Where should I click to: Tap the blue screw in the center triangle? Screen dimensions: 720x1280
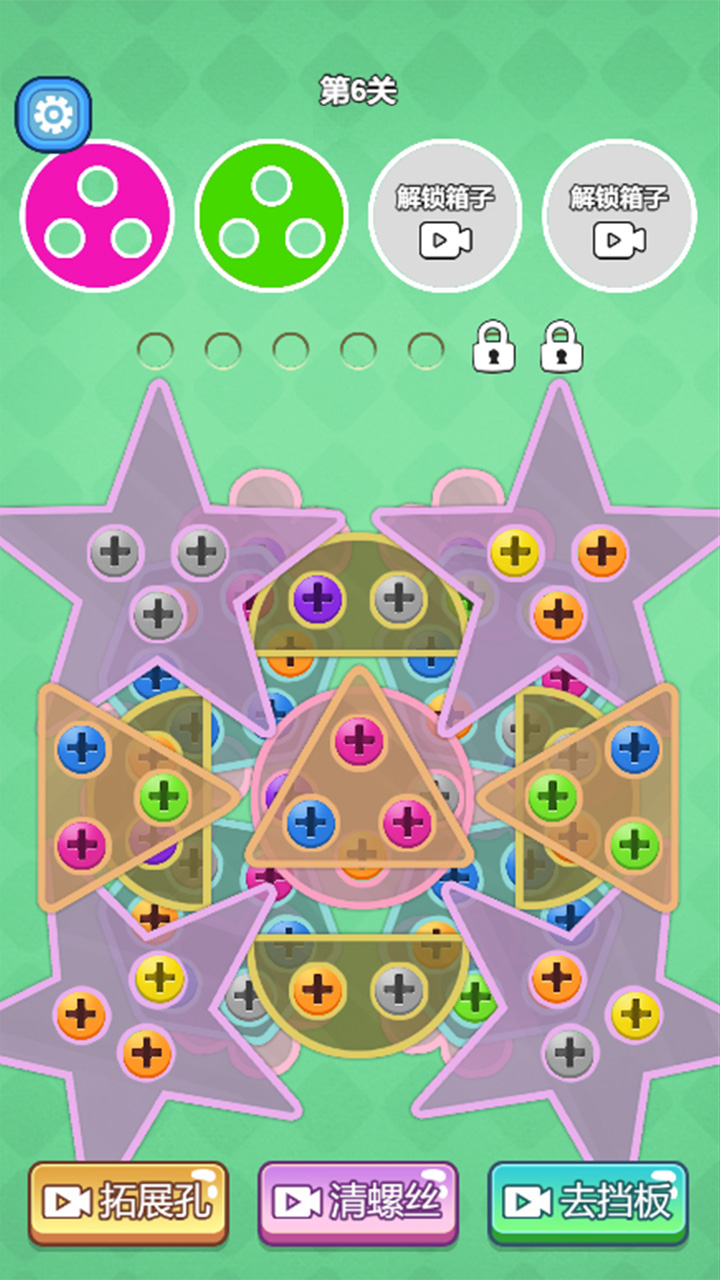pos(311,822)
